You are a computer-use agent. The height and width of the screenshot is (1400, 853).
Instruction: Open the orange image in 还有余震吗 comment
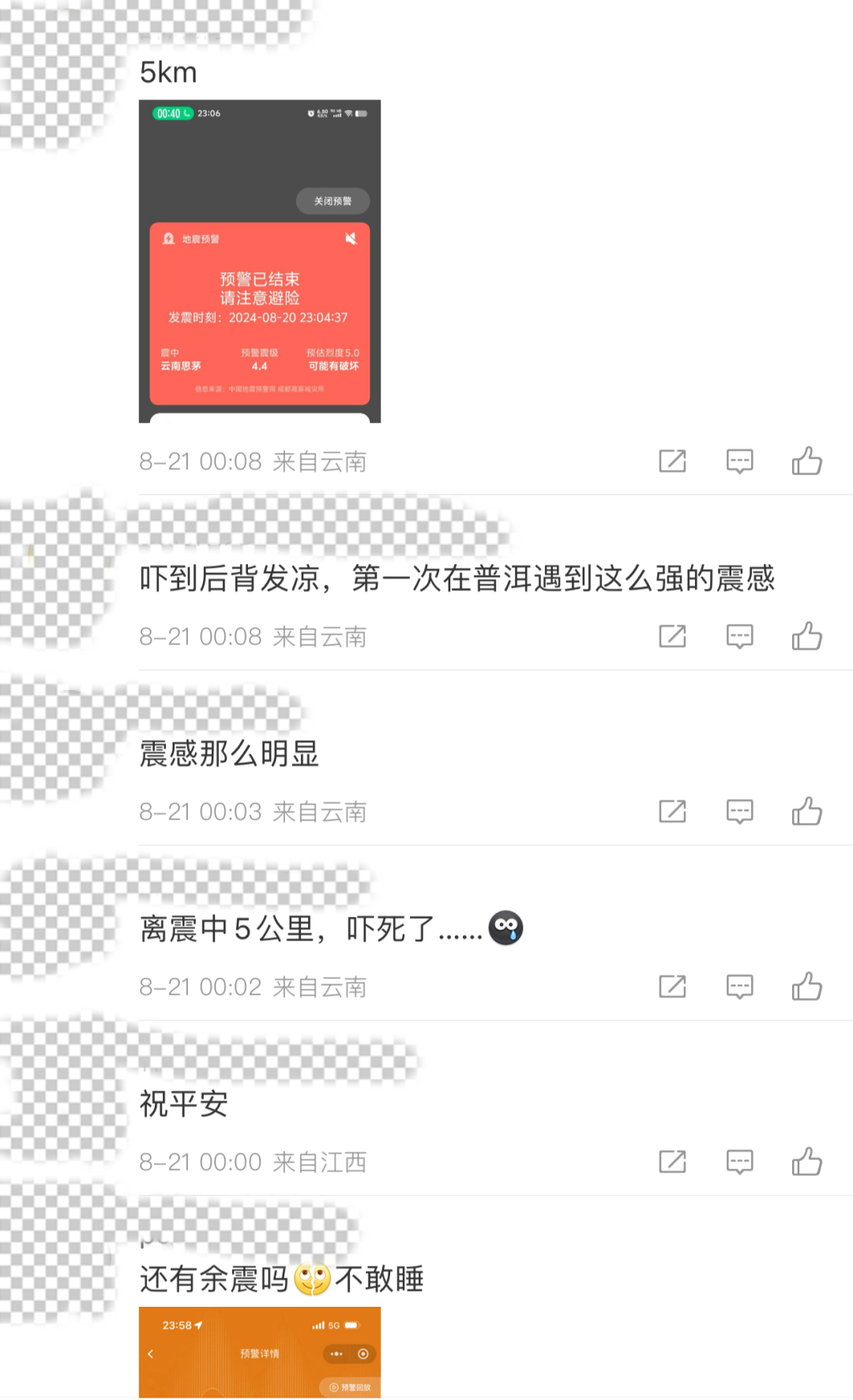coord(259,1352)
